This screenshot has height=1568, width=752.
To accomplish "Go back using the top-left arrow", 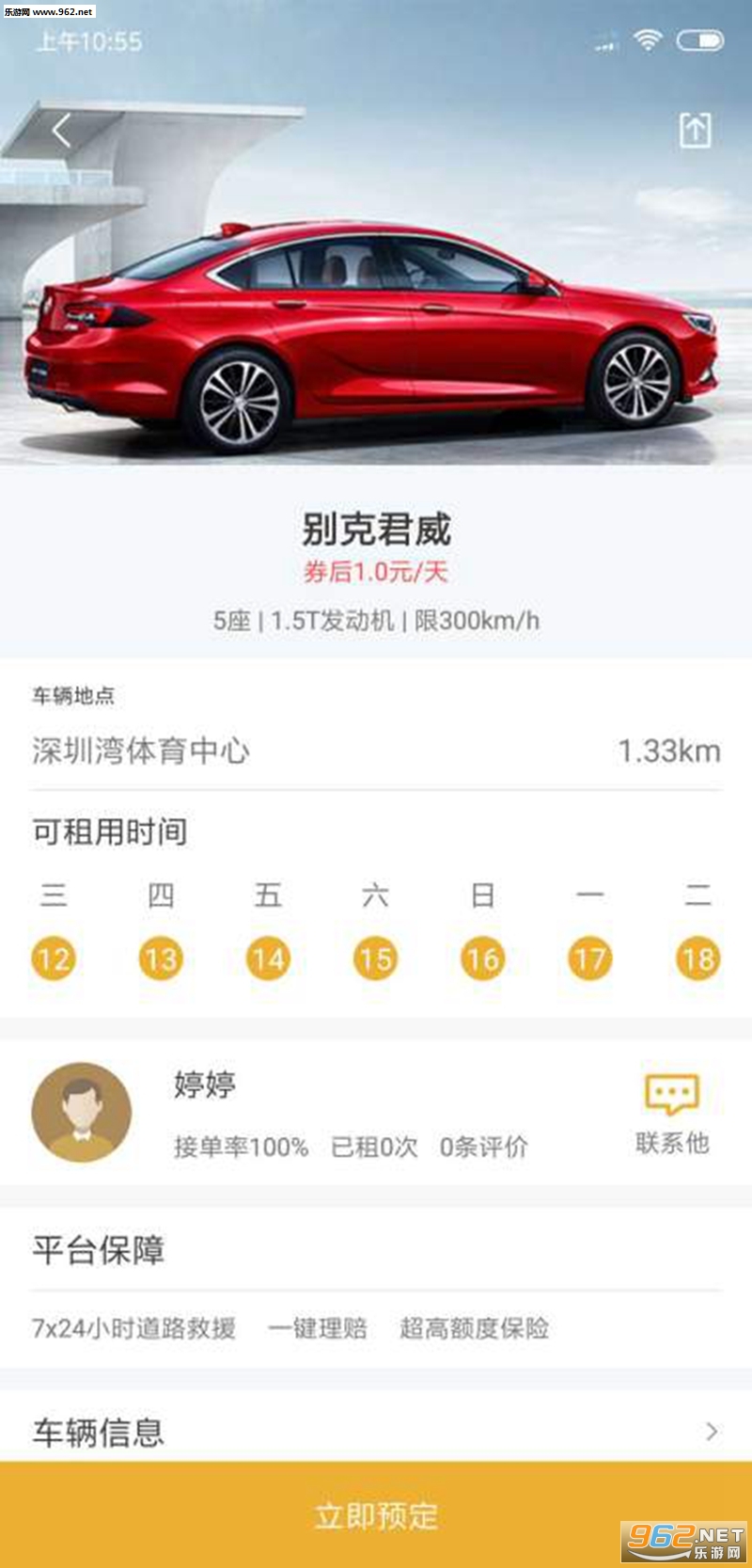I will [x=62, y=131].
